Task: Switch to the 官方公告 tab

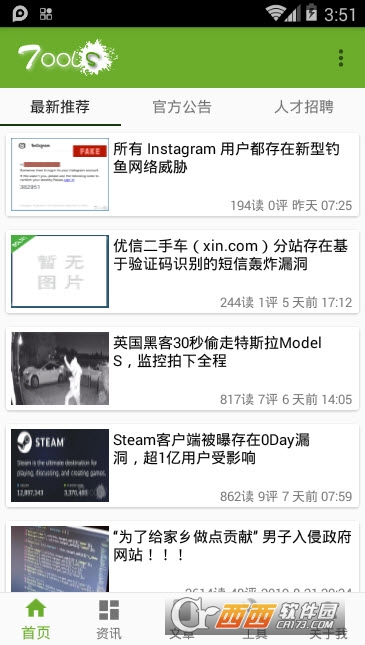Action: [x=182, y=107]
